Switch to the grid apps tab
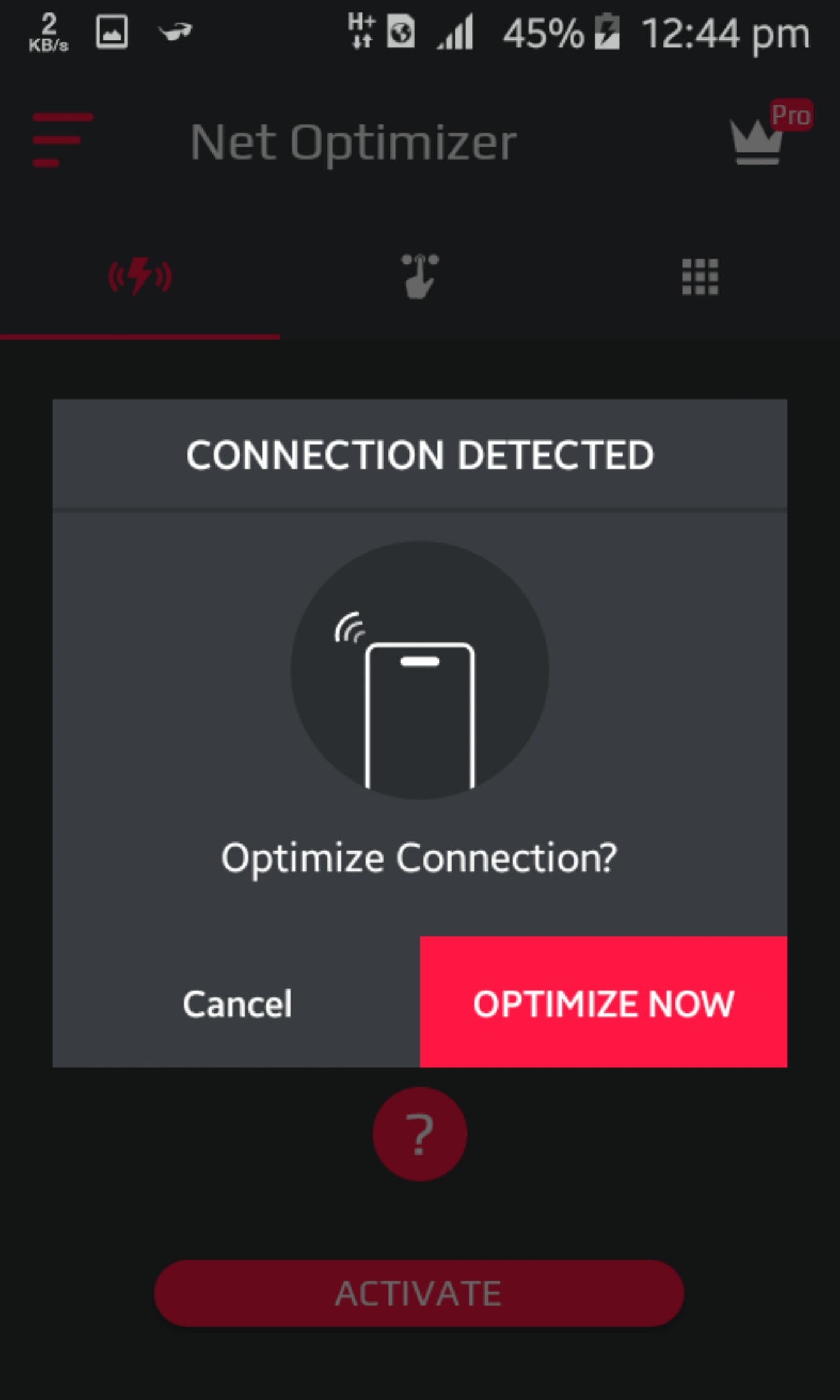The height and width of the screenshot is (1400, 840). 700,277
